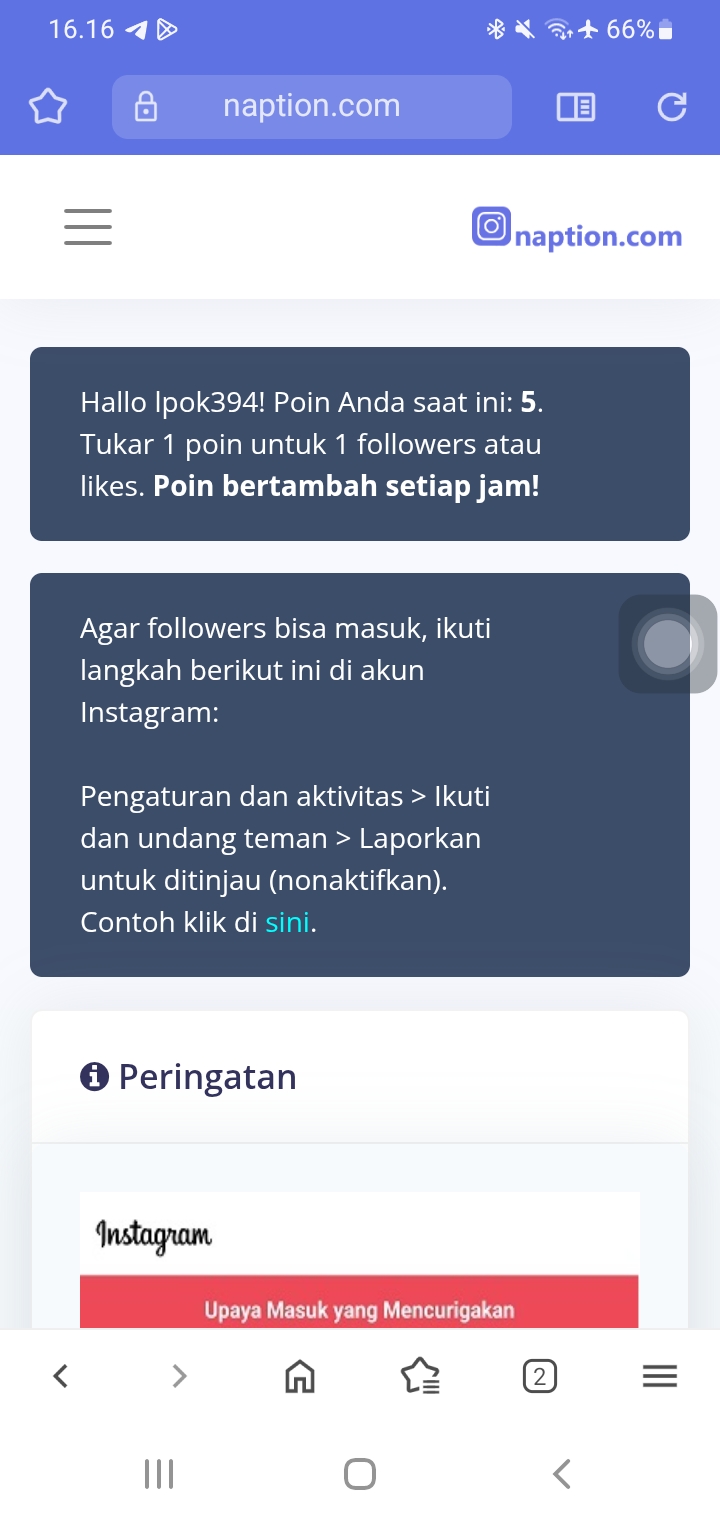Go to the browser home page
720x1520 pixels.
[299, 1377]
